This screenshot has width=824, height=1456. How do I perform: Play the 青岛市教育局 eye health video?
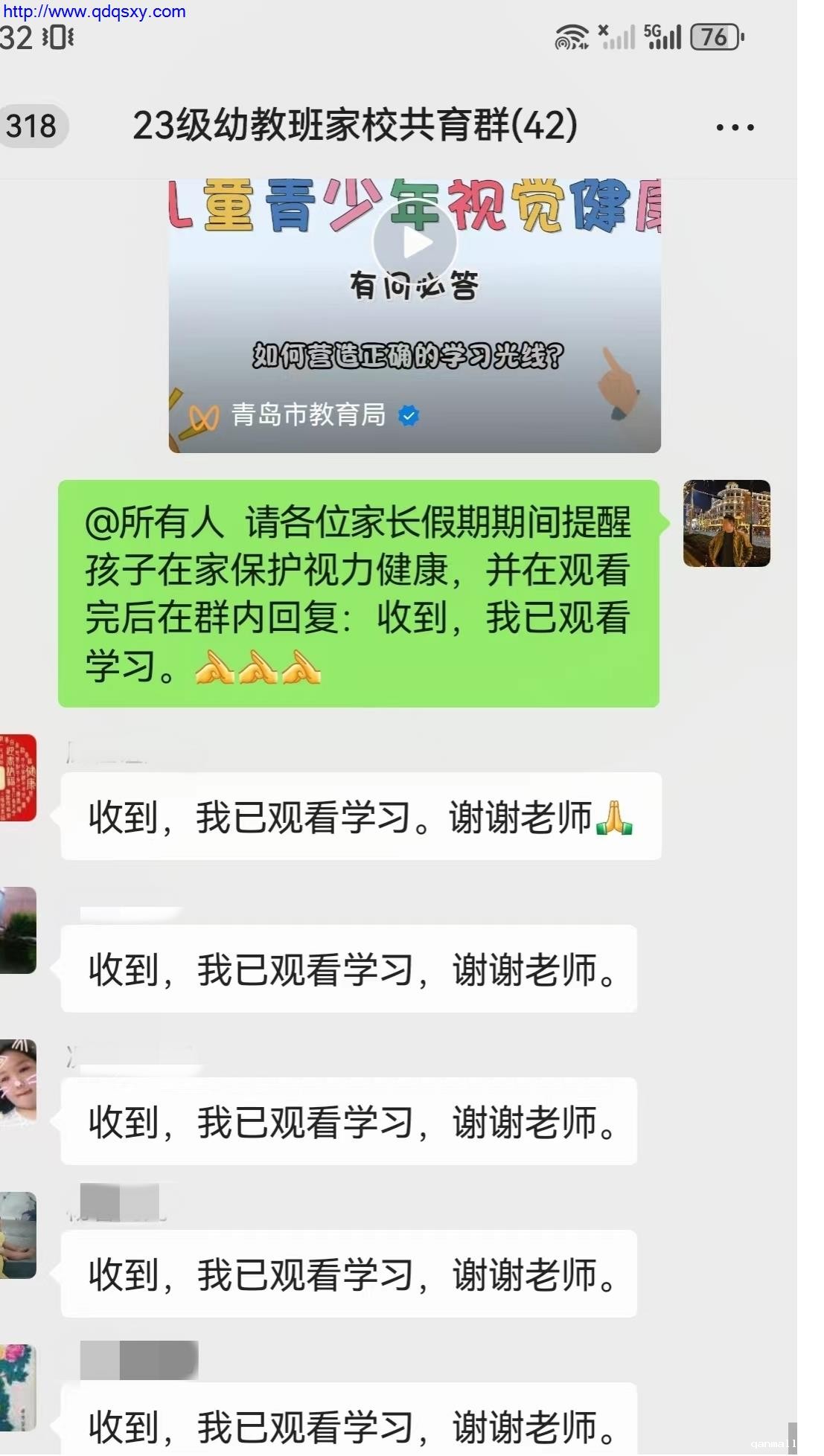click(415, 243)
